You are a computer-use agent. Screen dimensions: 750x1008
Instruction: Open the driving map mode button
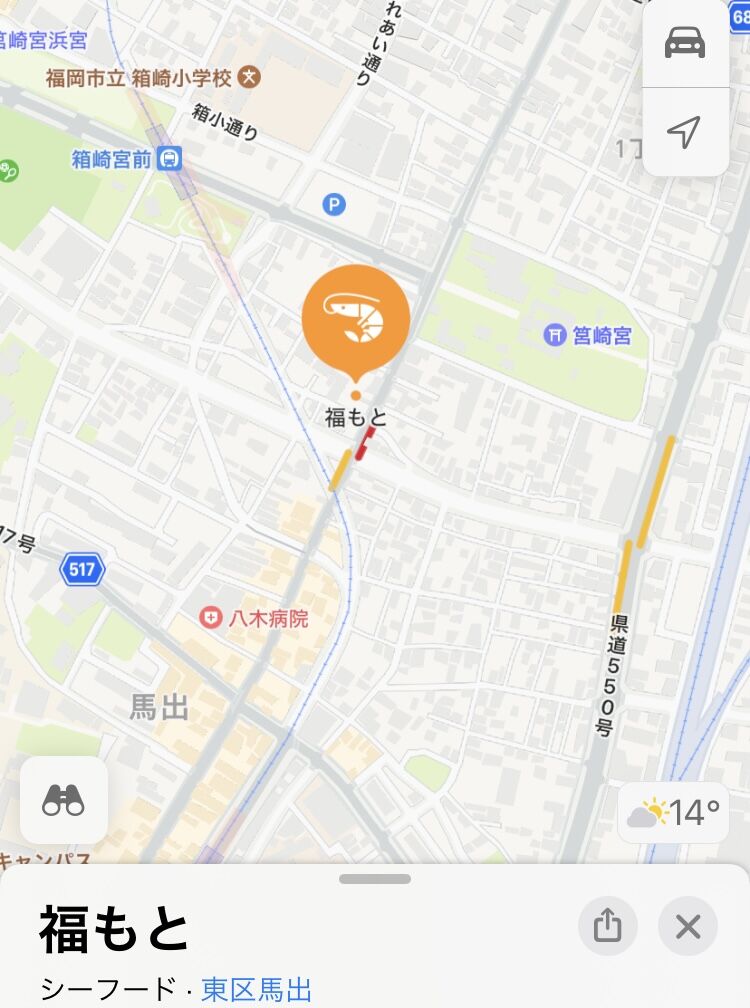(685, 43)
